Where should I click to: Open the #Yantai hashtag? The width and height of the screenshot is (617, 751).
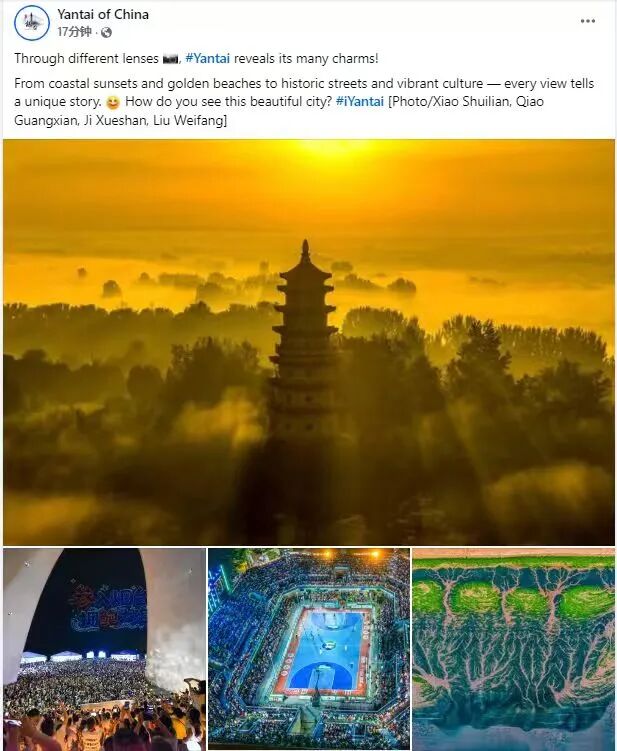(207, 58)
